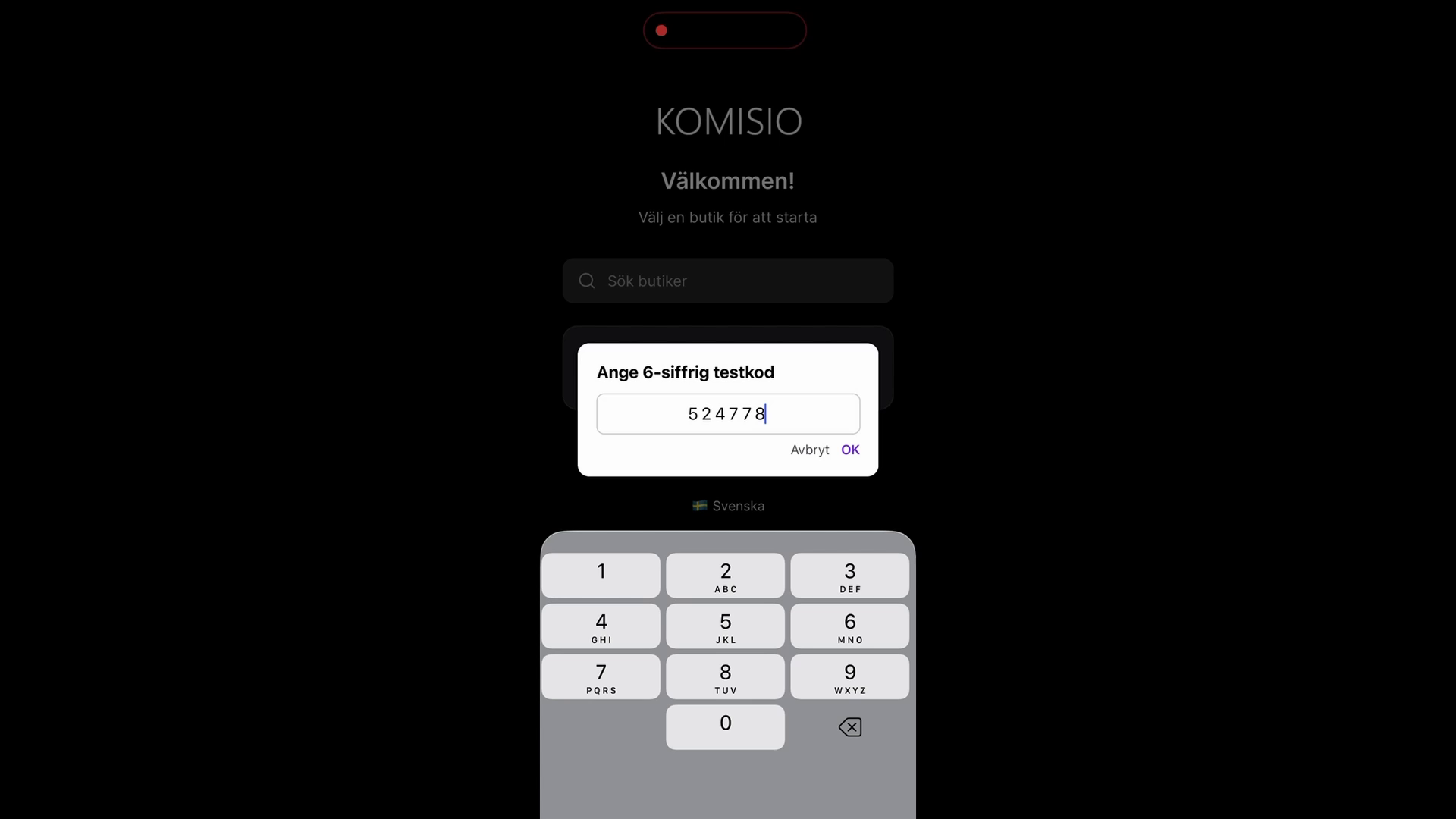Tap Avbryt to cancel the dialog

809,450
